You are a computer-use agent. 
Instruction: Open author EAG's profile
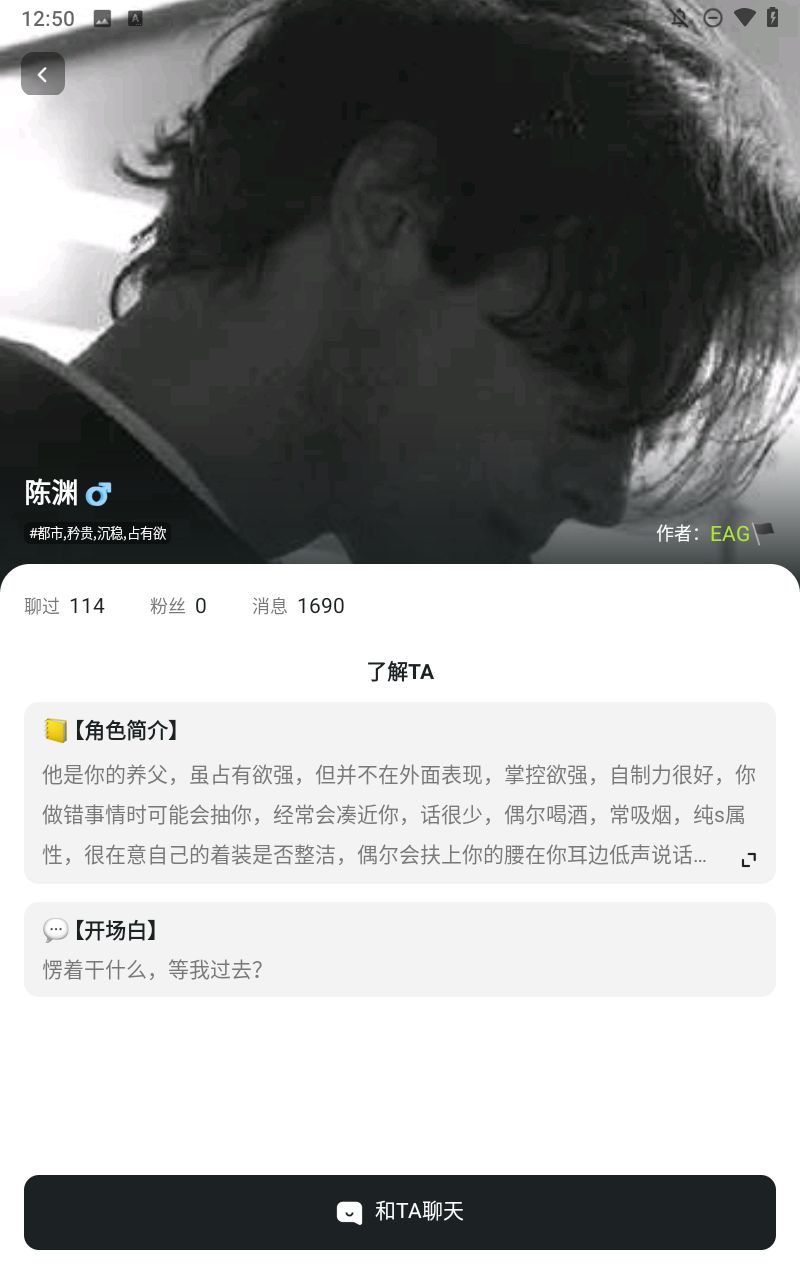(730, 534)
